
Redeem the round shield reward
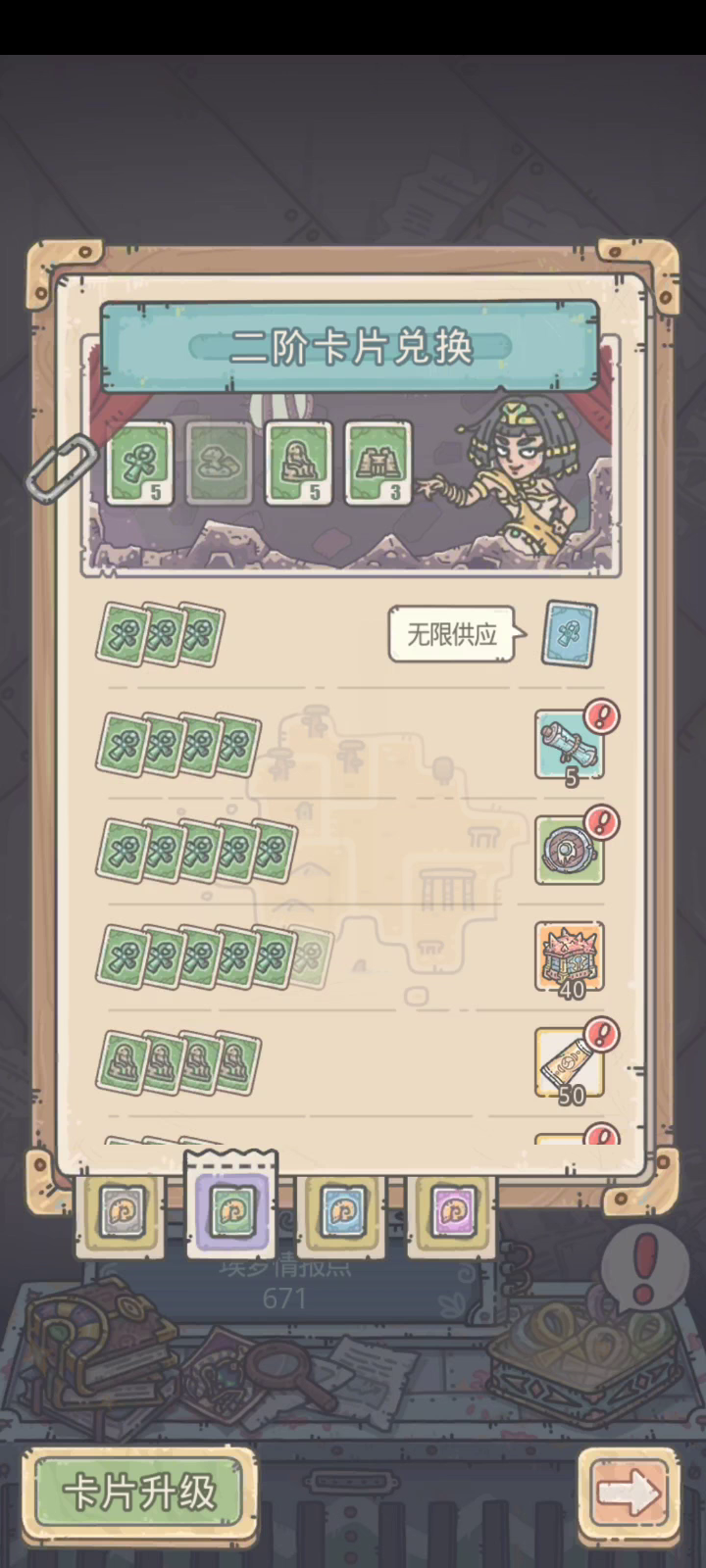tap(570, 851)
